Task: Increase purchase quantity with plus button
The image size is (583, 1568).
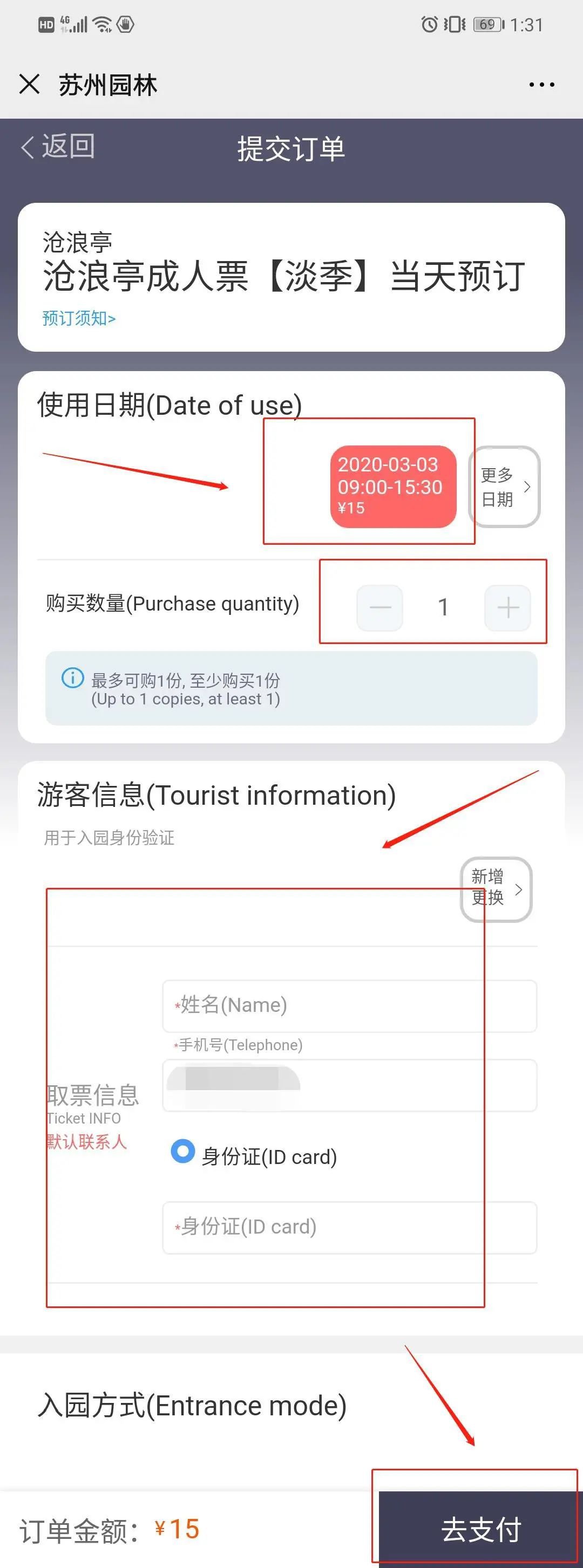Action: click(x=507, y=607)
